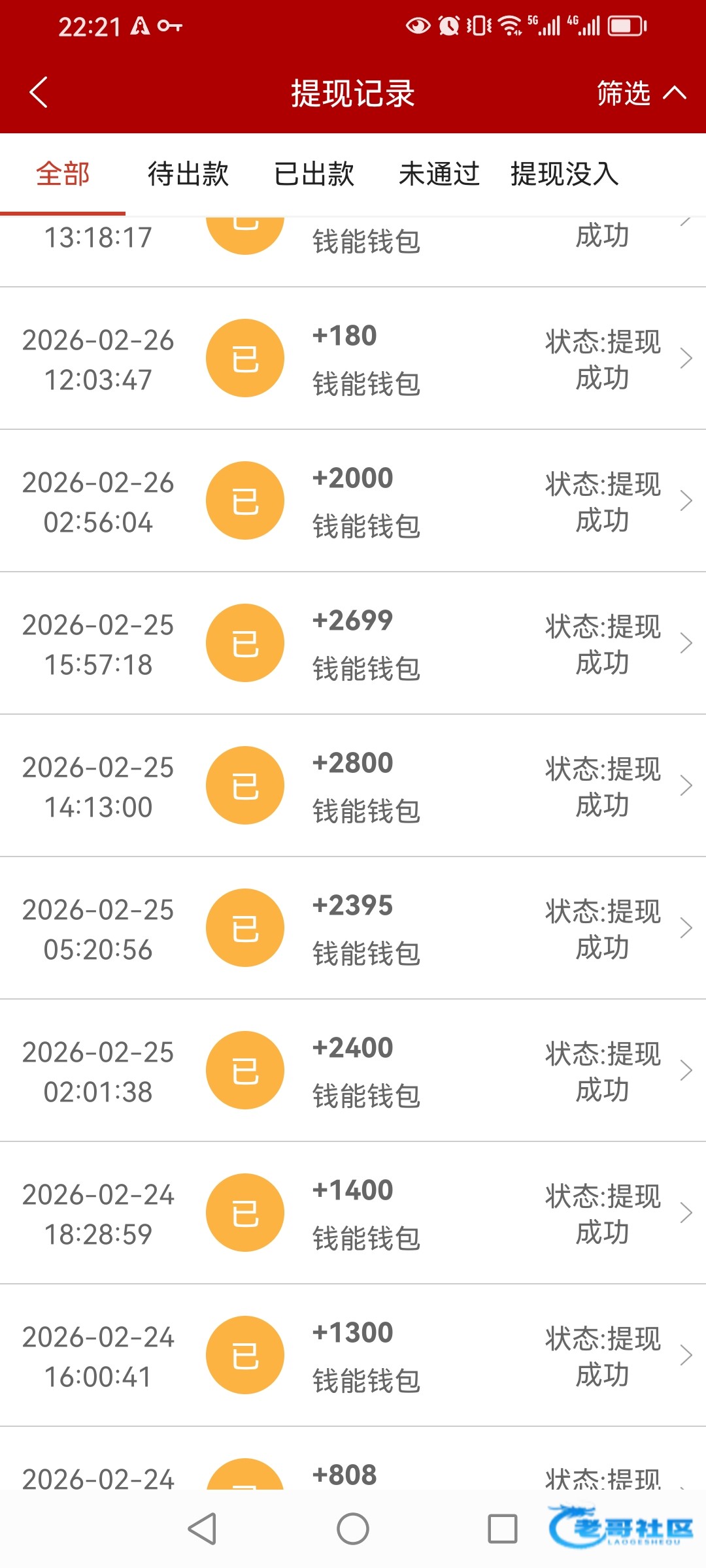View details of the +2699 withdrawal

coord(353,644)
